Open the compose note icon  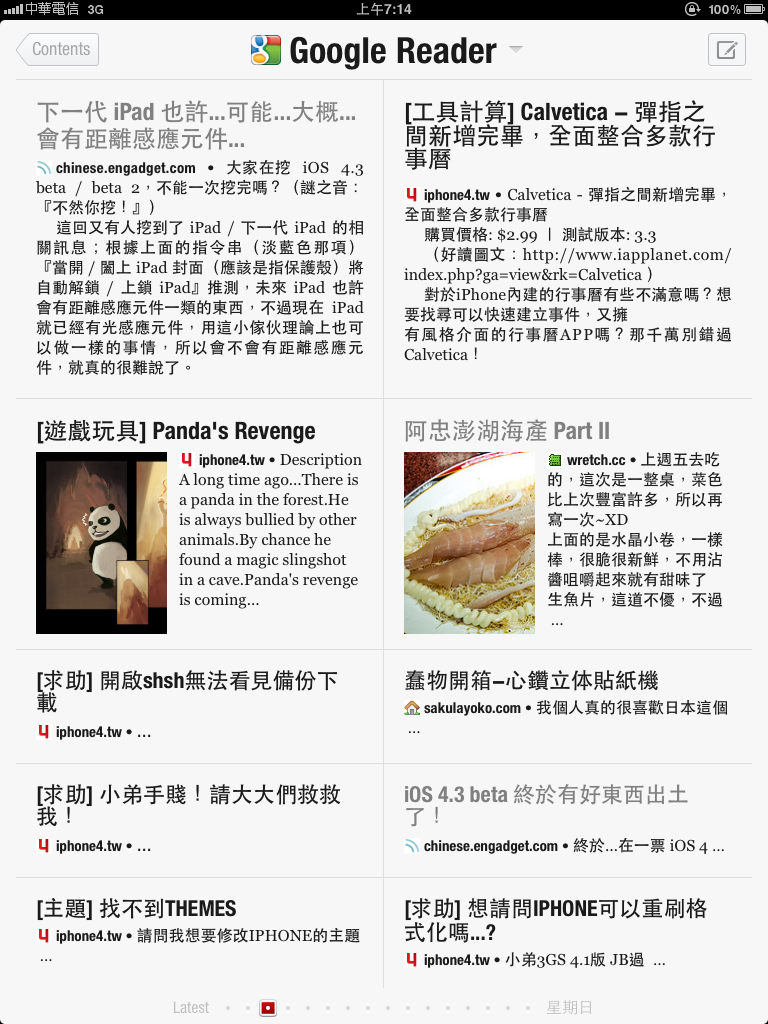726,50
